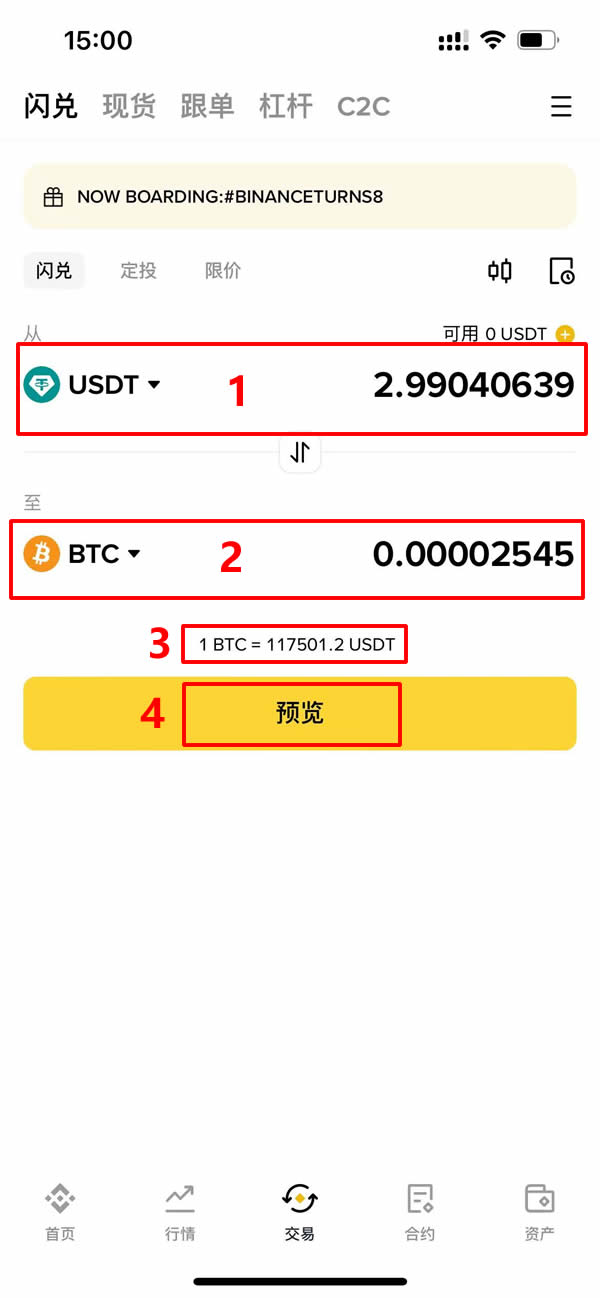Swap the from and to currencies

click(x=300, y=453)
